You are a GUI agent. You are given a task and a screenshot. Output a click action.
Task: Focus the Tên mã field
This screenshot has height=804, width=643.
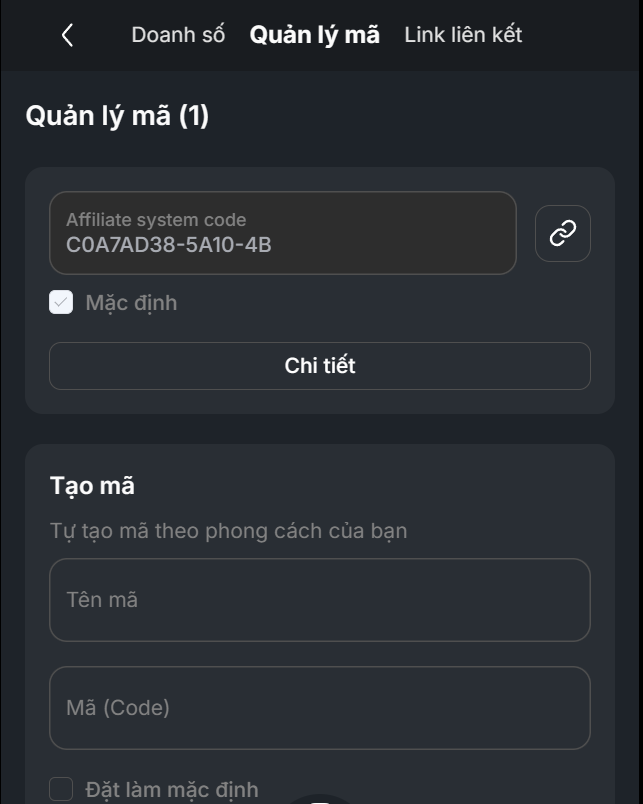[x=319, y=600]
